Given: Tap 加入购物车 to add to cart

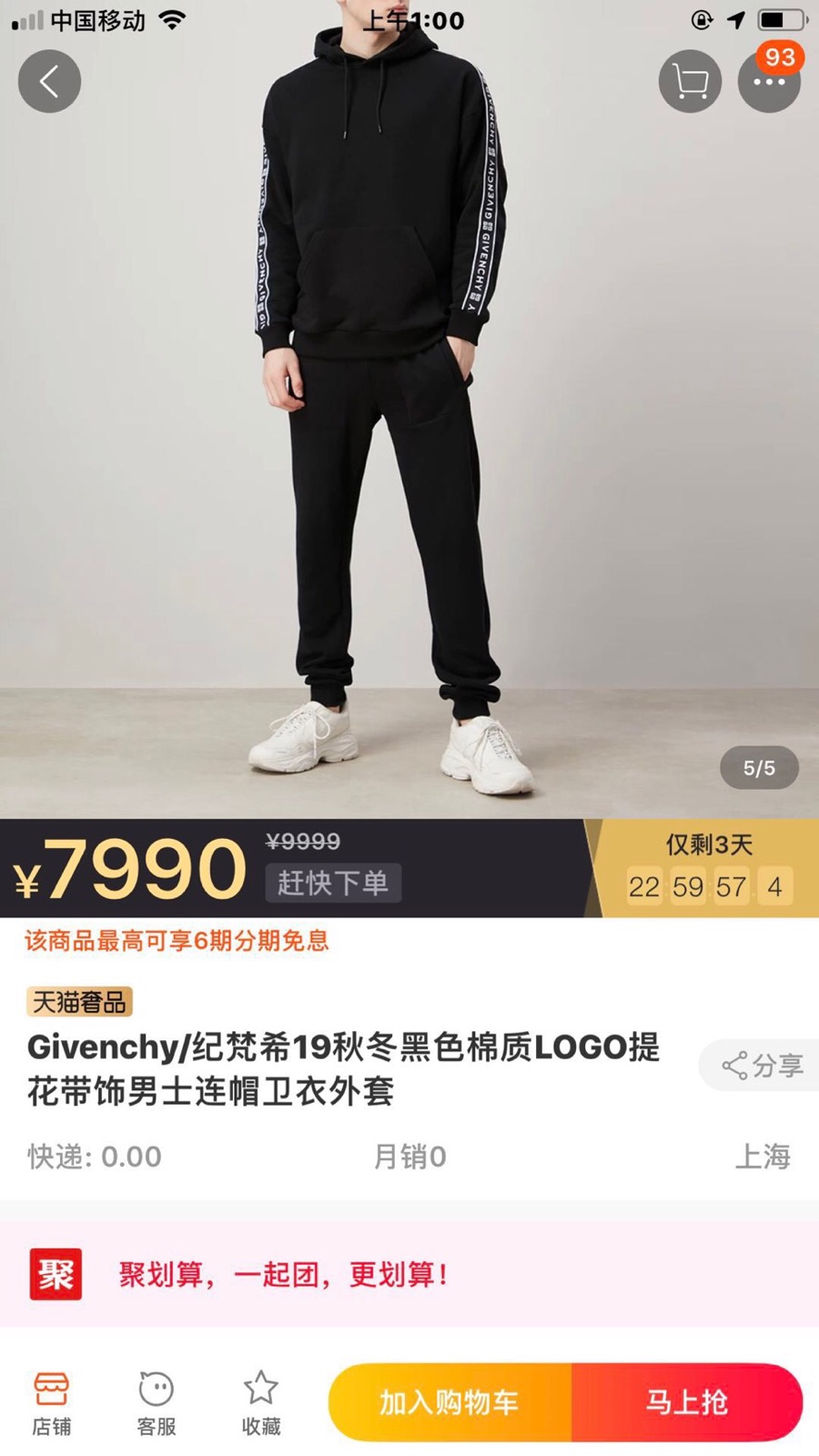Looking at the screenshot, I should pos(450,1402).
